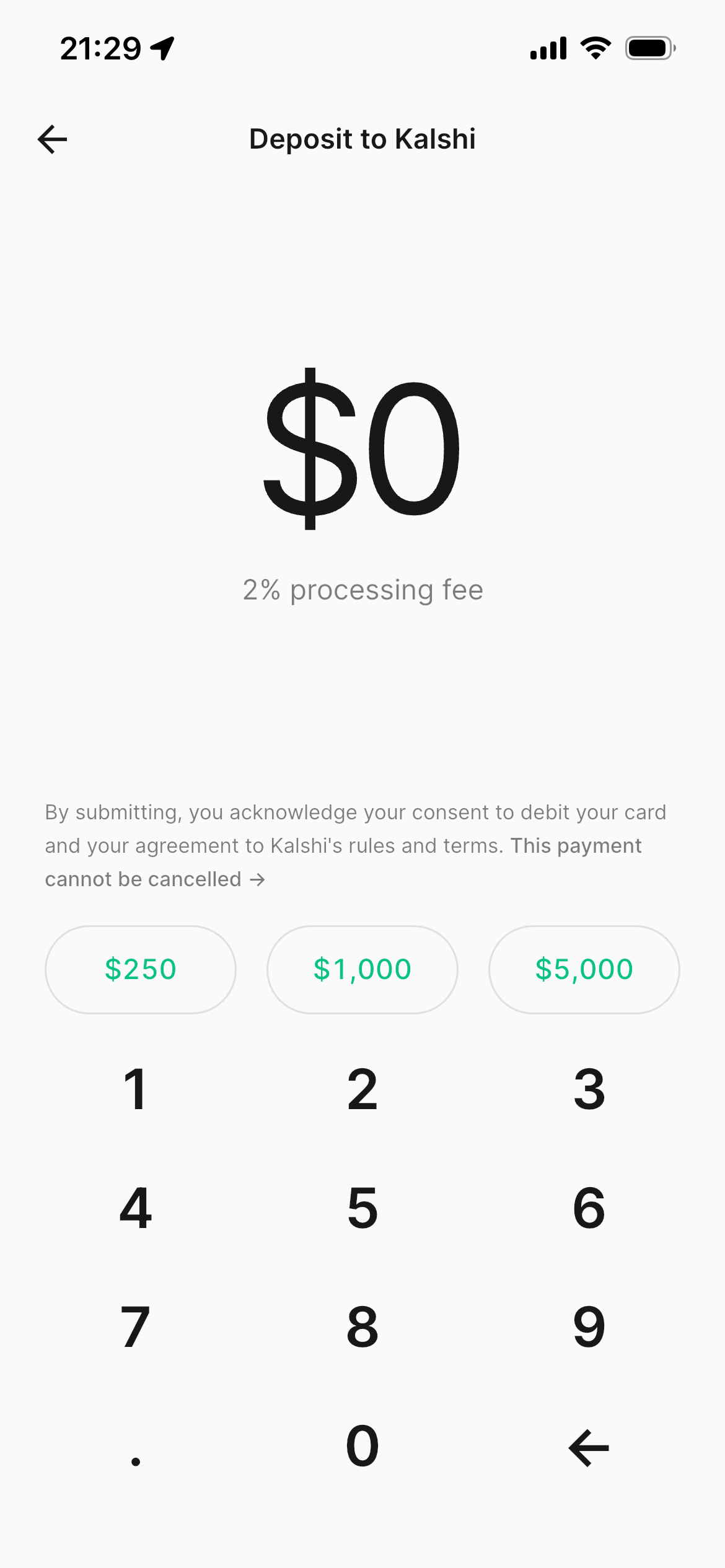725x1568 pixels.
Task: Enter digit 1 on the keypad
Action: click(136, 1090)
